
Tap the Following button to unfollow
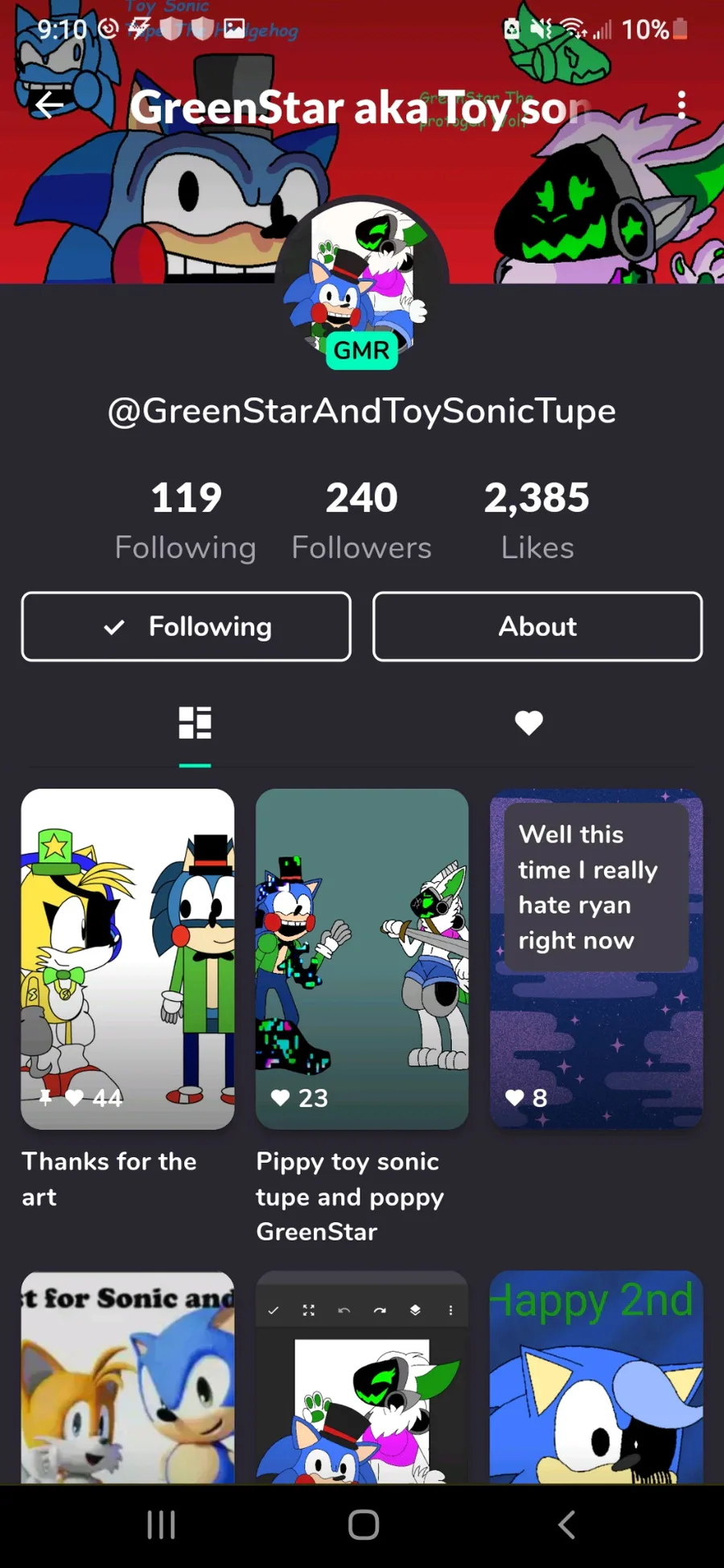tap(187, 626)
